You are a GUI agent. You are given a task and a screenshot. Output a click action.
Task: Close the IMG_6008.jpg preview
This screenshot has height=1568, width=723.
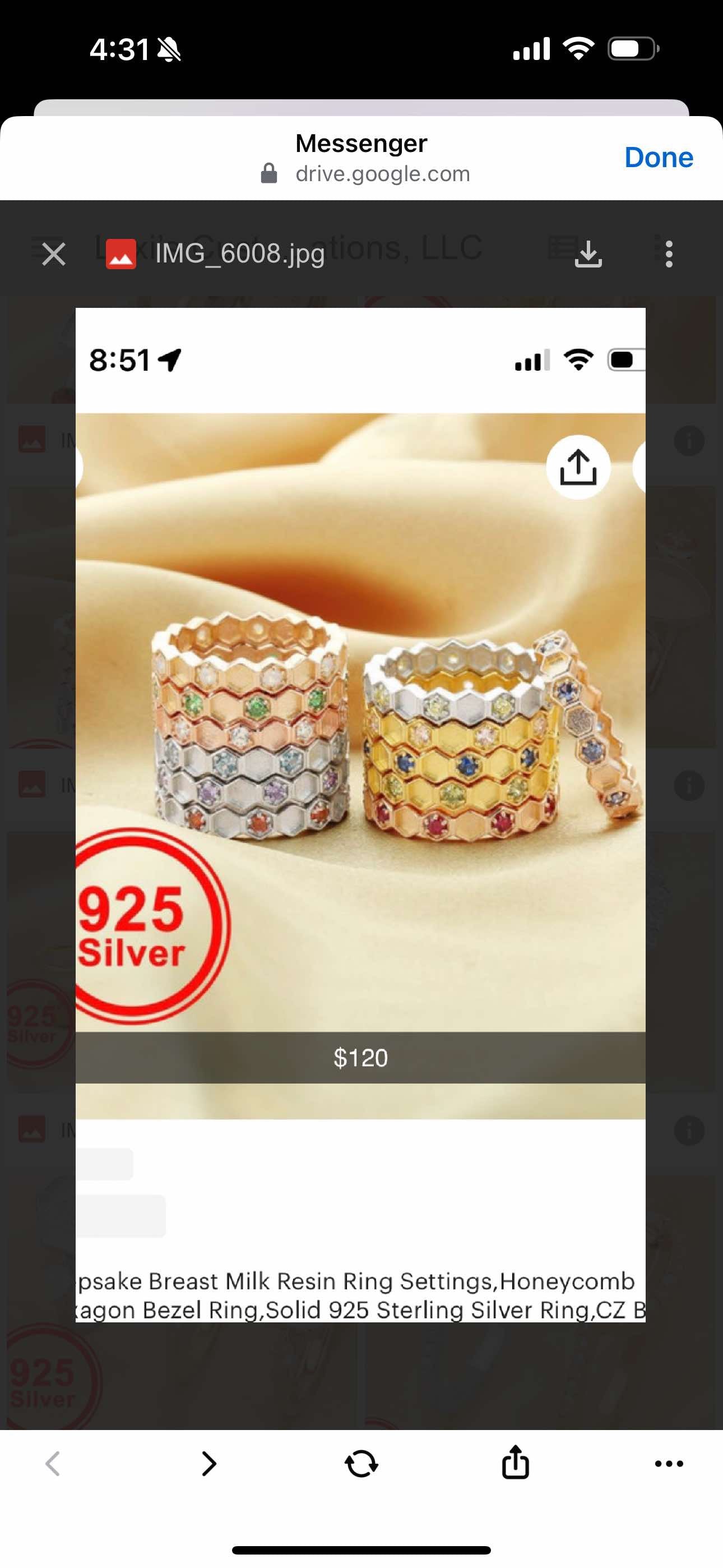pos(54,254)
